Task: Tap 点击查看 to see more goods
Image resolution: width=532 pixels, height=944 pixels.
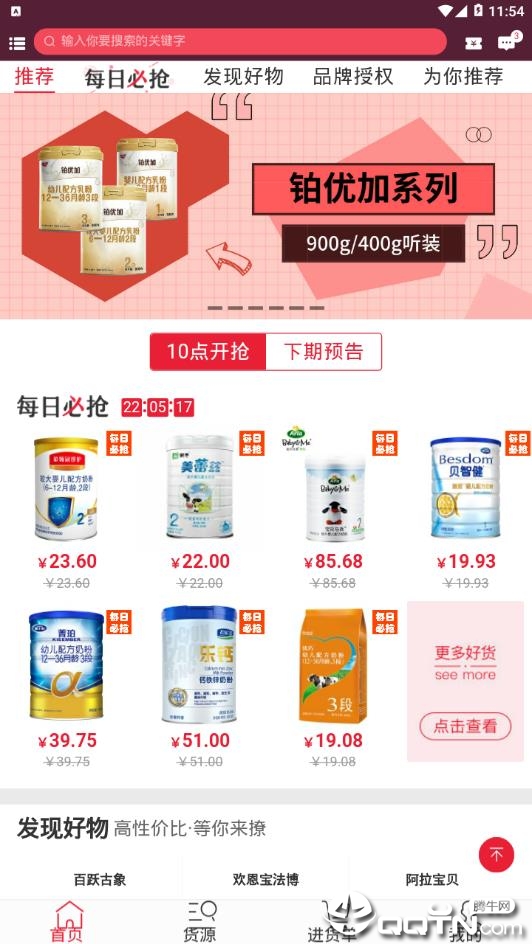Action: pos(465,726)
